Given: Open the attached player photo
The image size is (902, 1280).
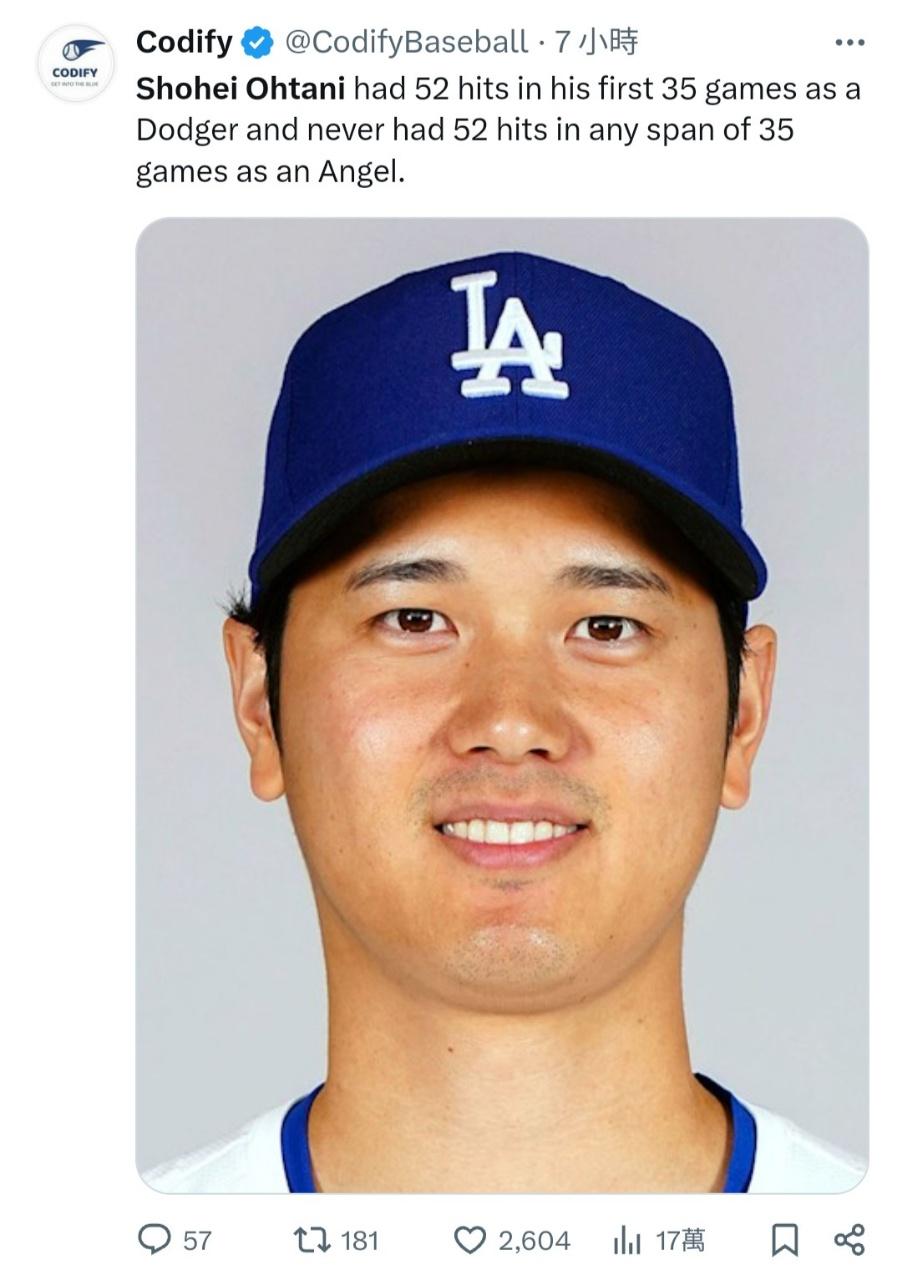Looking at the screenshot, I should click(x=502, y=705).
